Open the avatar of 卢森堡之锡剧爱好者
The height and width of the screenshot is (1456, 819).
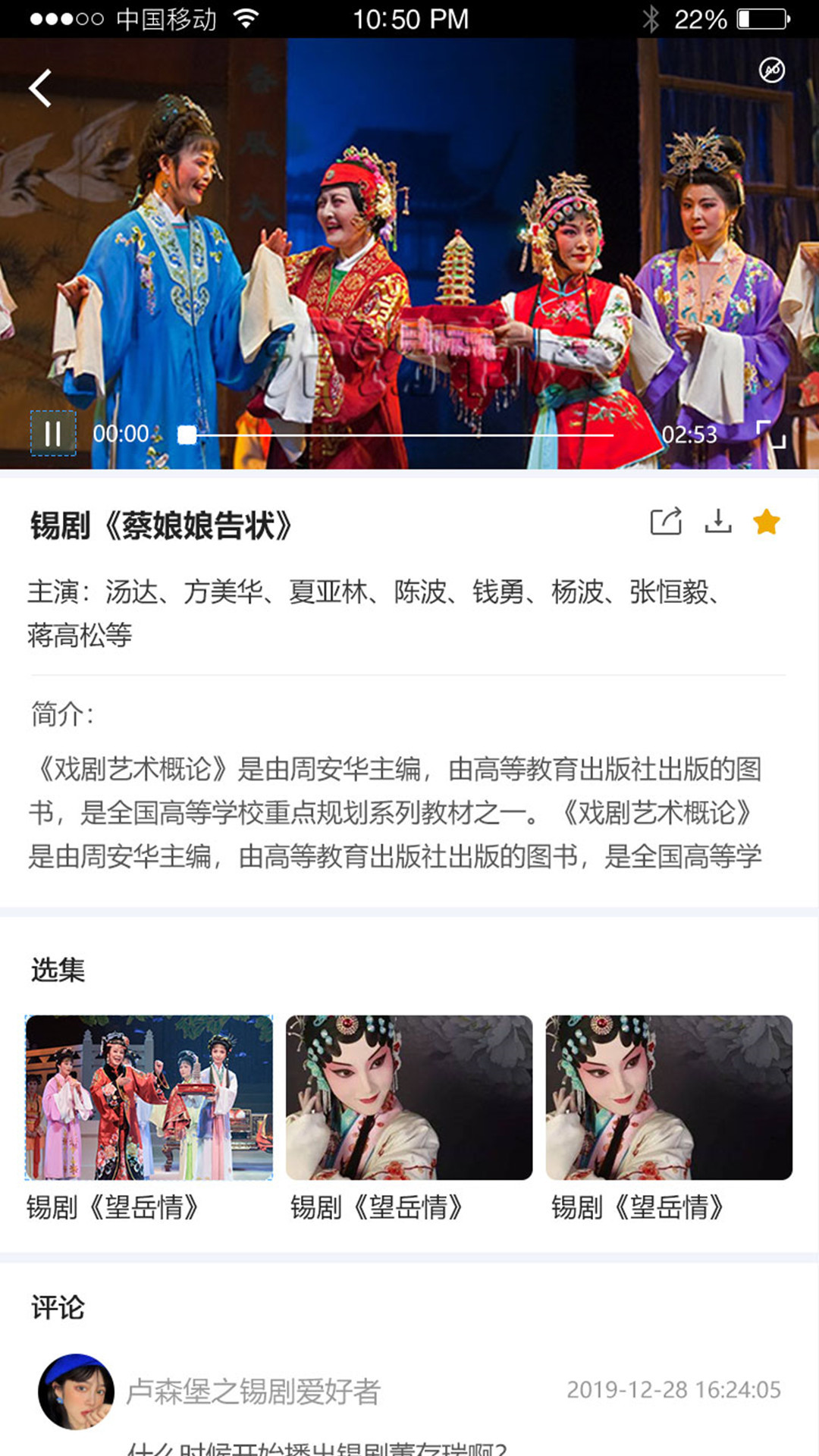pos(77,1392)
